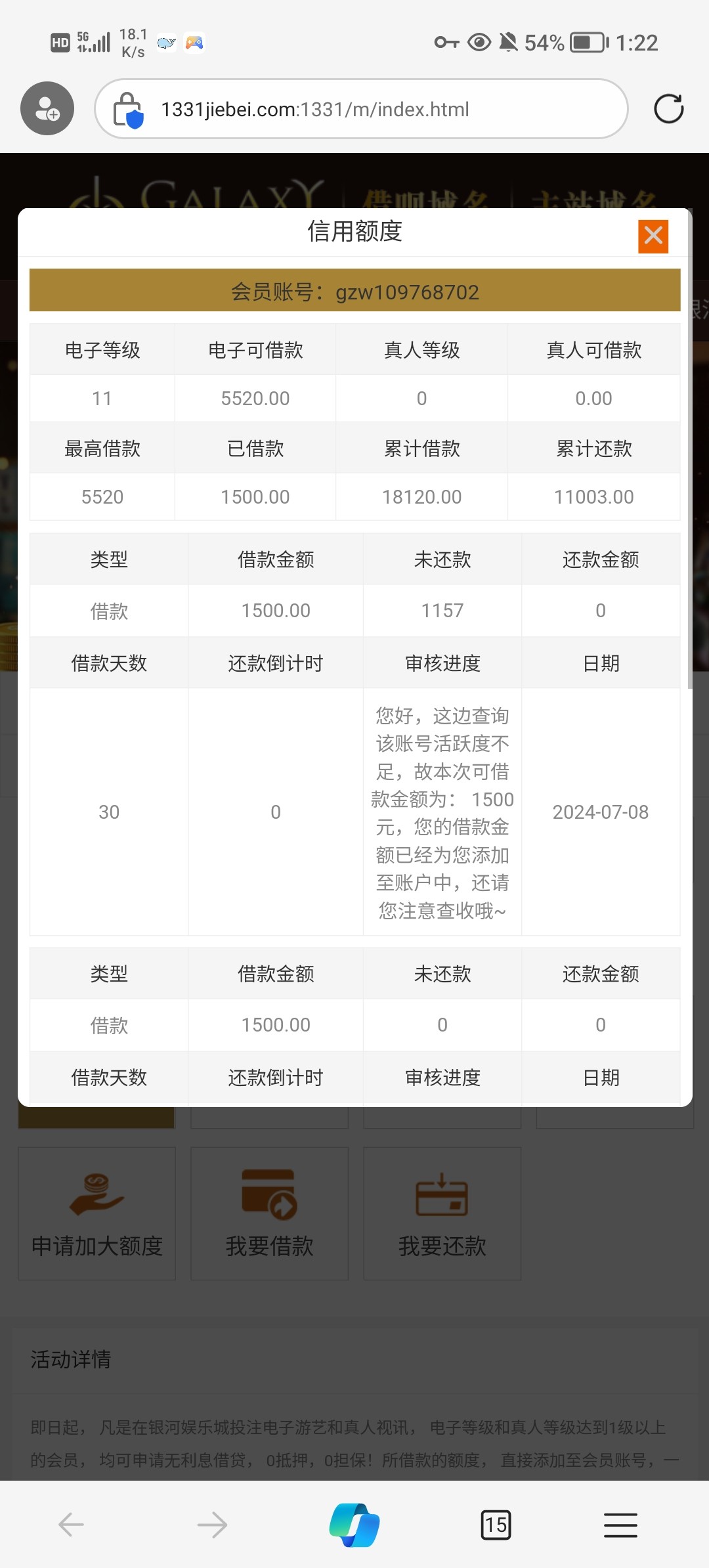Close the 信用额度 dialog
This screenshot has height=1568, width=709.
(653, 236)
